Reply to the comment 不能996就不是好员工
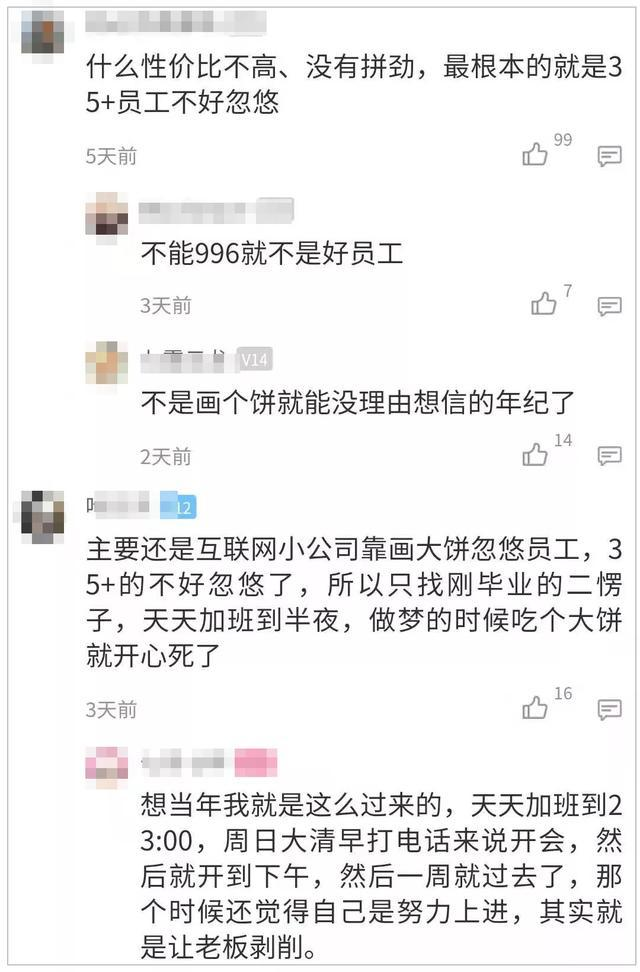The width and height of the screenshot is (640, 972). (609, 306)
